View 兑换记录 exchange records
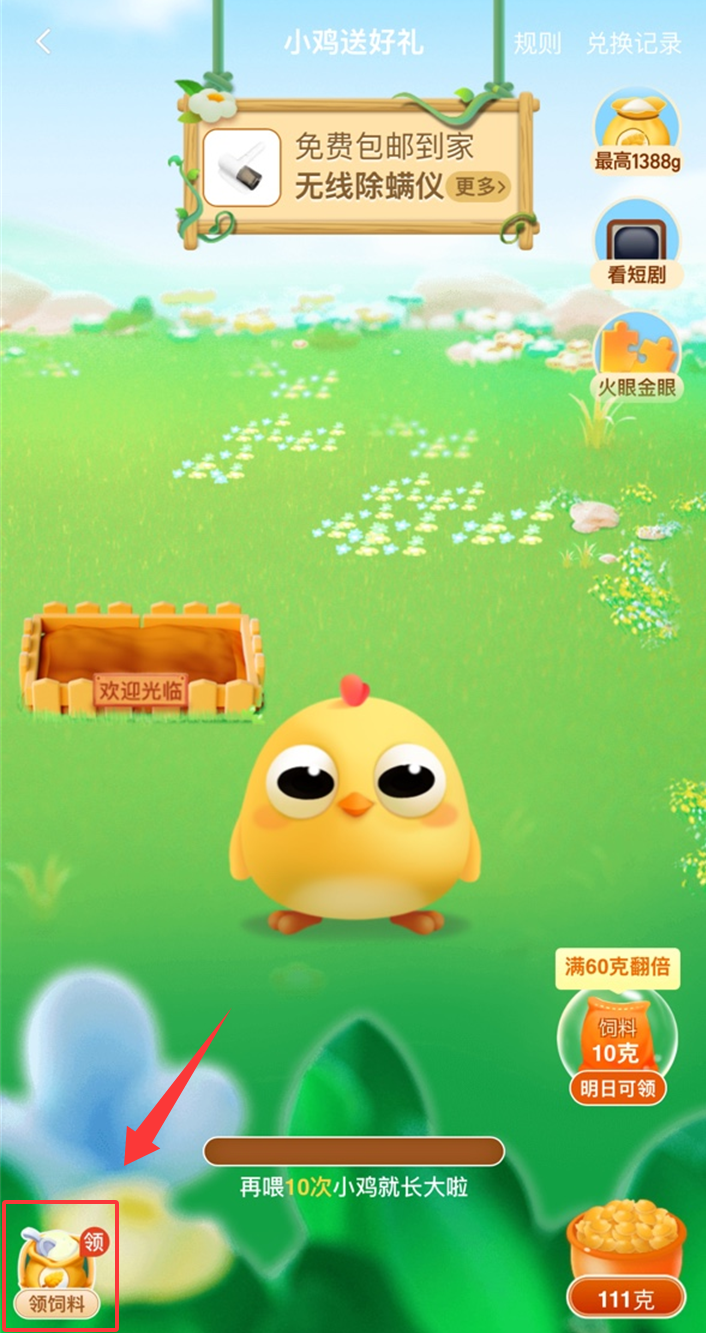Image resolution: width=706 pixels, height=1333 pixels. (x=633, y=44)
